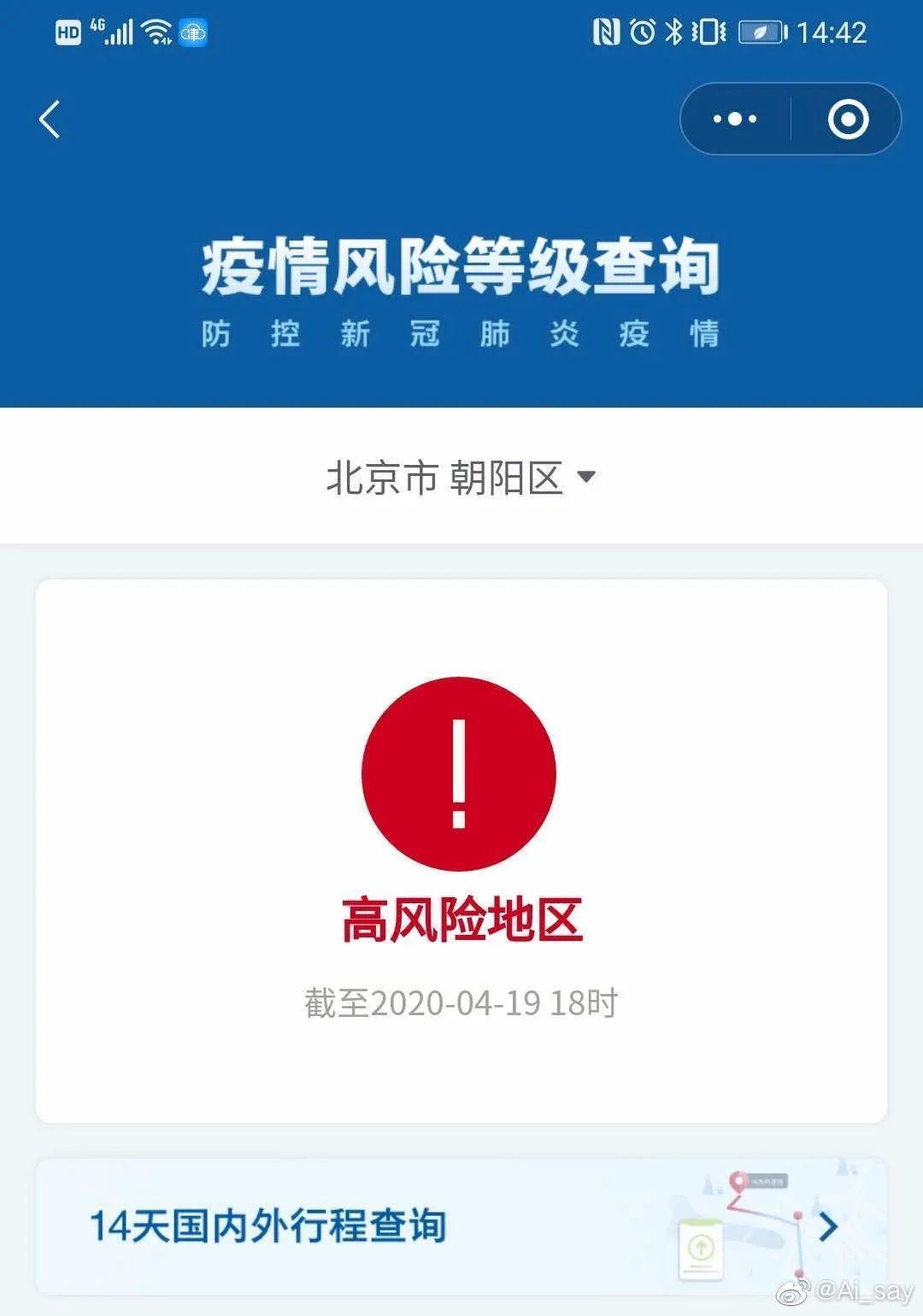This screenshot has height=1316, width=923.
Task: Tap the cellular signal bars icon
Action: tap(120, 32)
